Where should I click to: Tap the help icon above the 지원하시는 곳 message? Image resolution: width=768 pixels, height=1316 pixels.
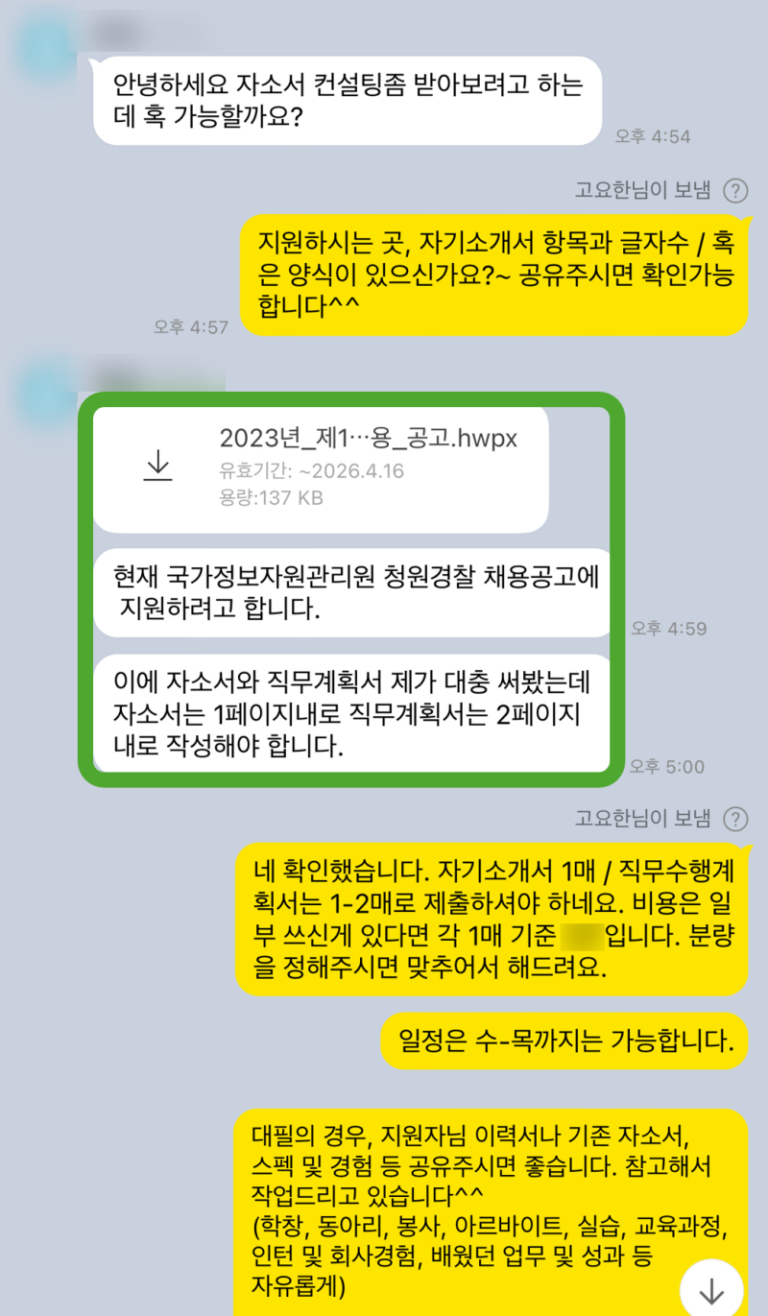tap(736, 190)
